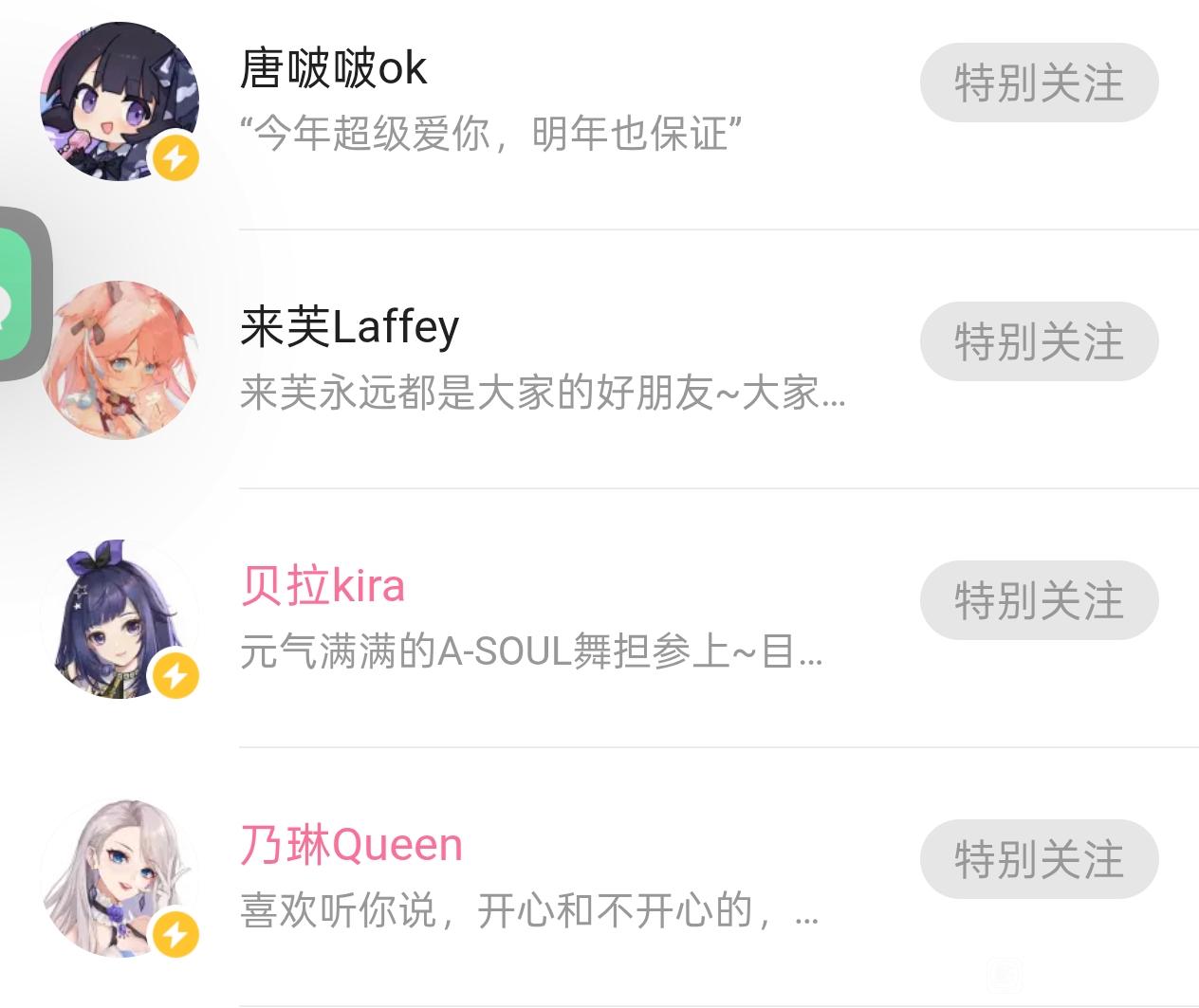Tap 特别关注 button for 来芙Laffey

[x=1039, y=341]
